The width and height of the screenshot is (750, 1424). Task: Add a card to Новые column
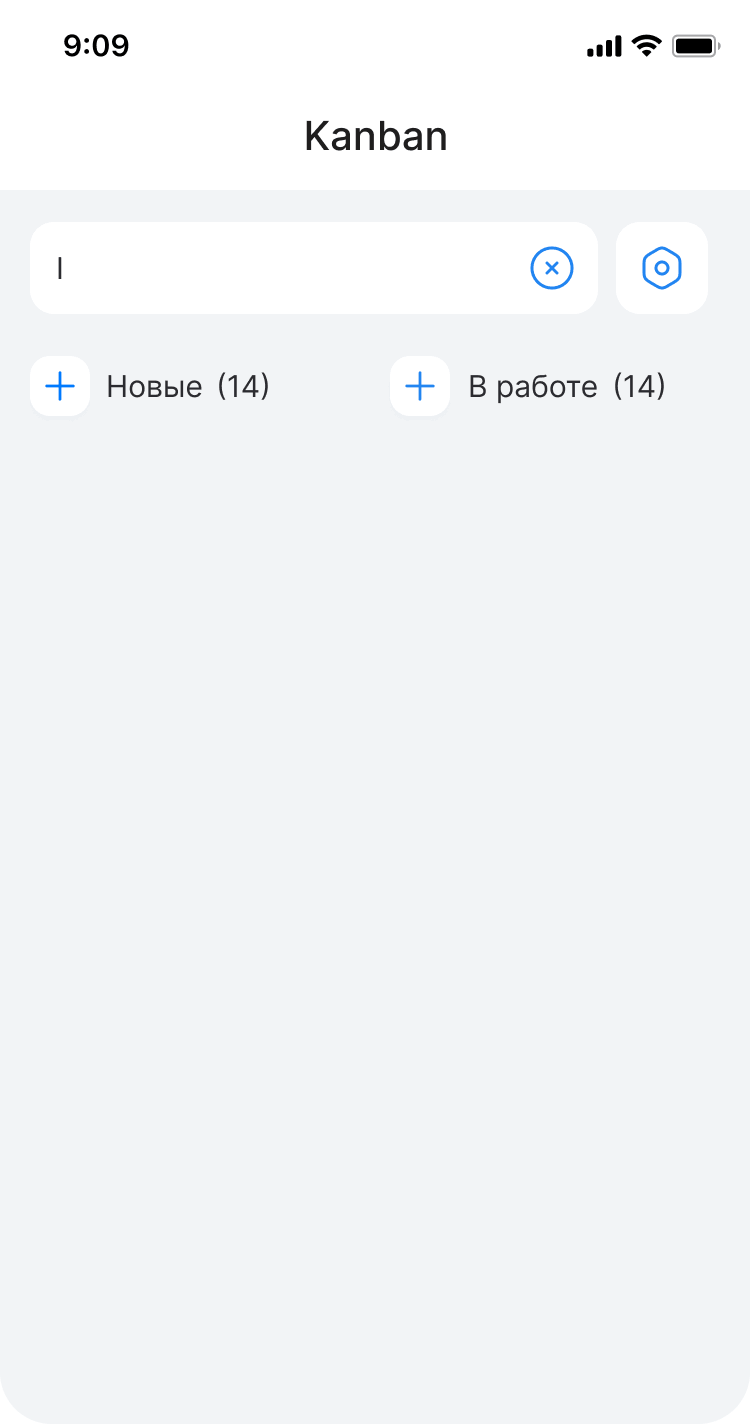pos(60,386)
